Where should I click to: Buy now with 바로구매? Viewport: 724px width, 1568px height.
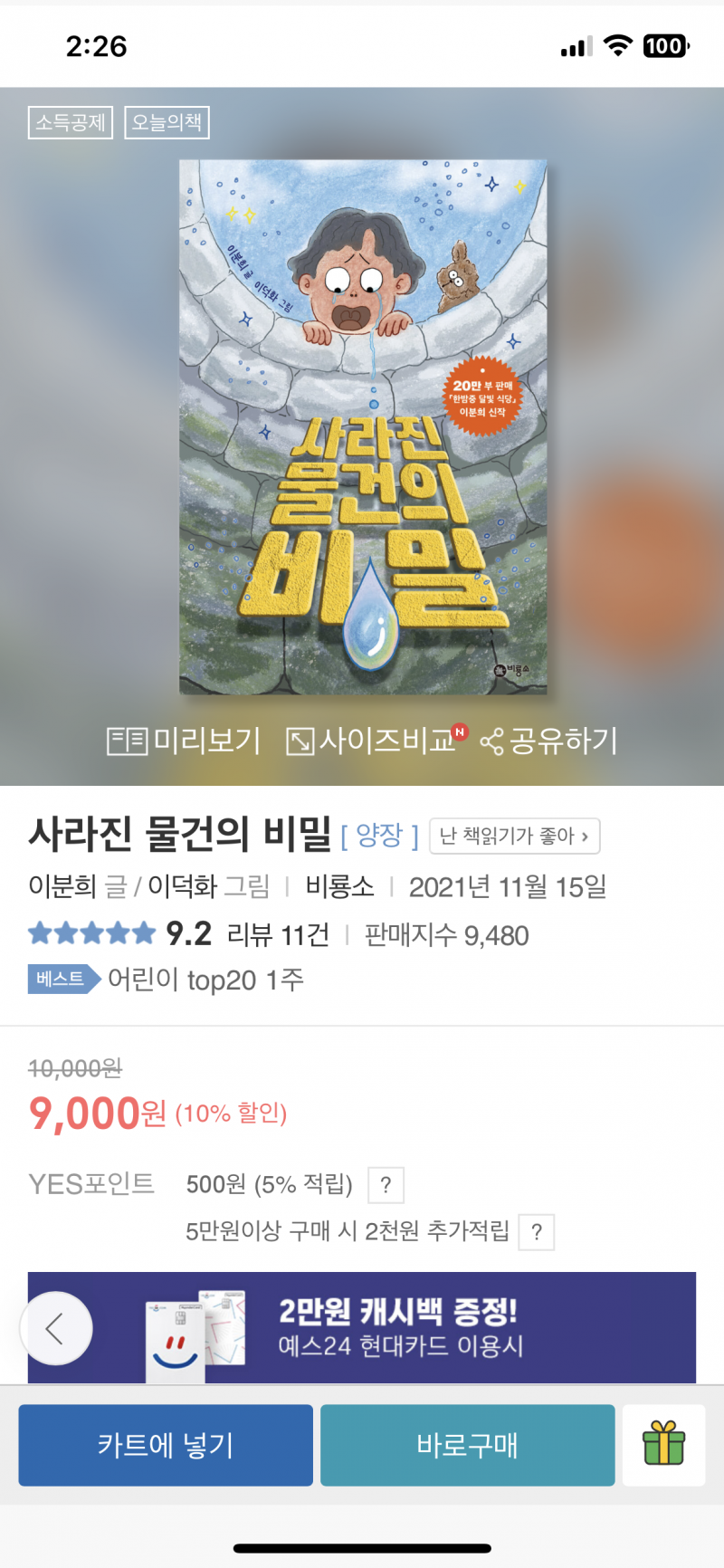[467, 1445]
